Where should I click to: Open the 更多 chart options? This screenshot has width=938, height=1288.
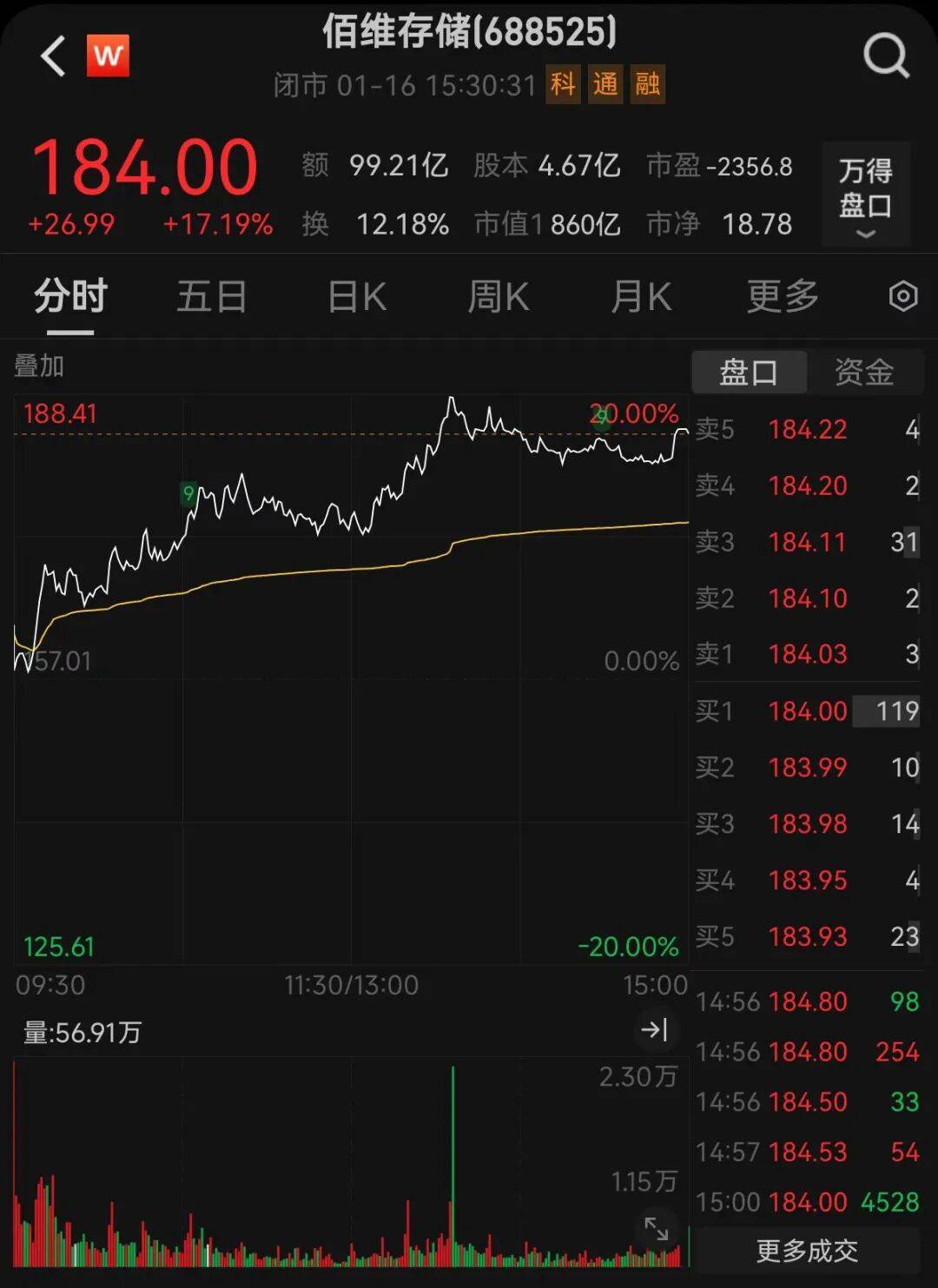783,297
